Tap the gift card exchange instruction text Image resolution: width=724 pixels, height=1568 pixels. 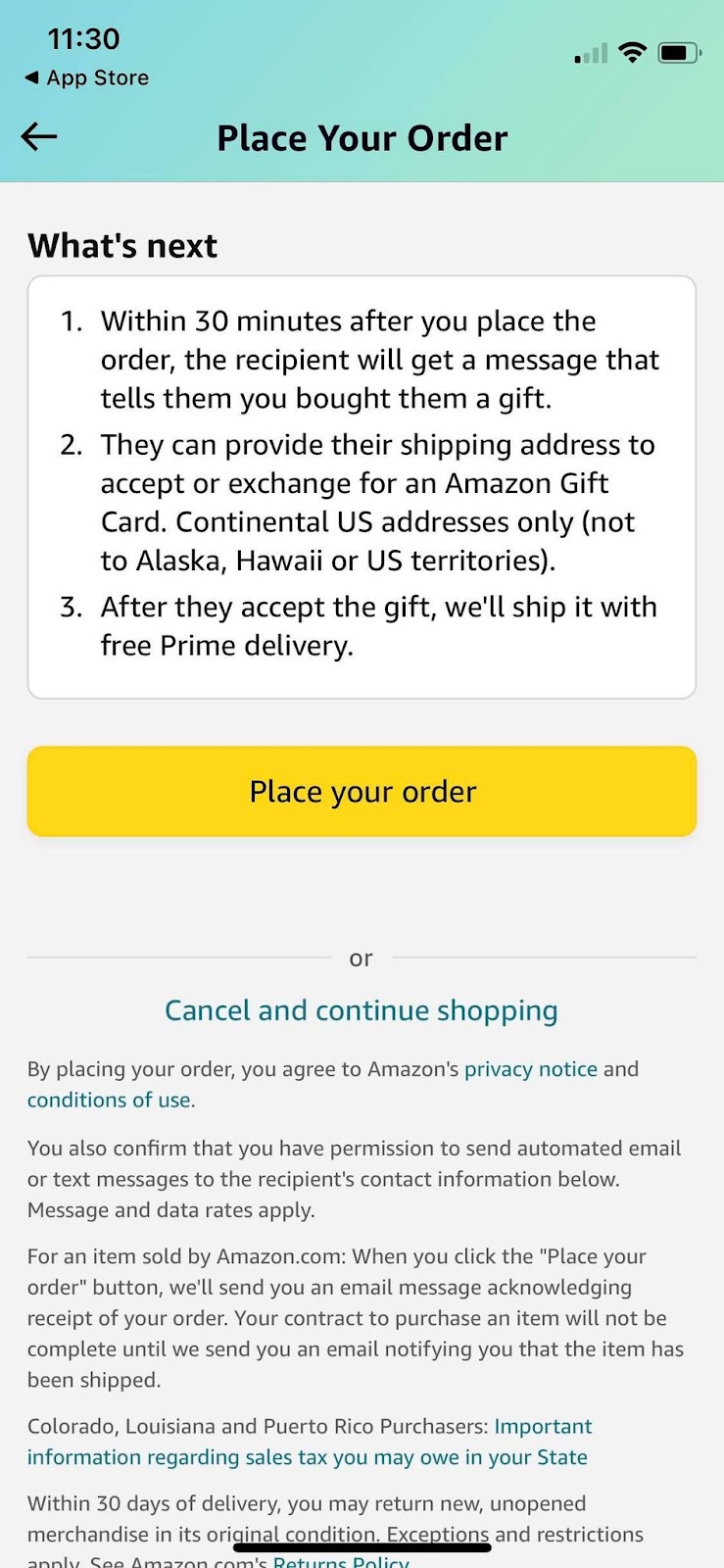click(376, 502)
